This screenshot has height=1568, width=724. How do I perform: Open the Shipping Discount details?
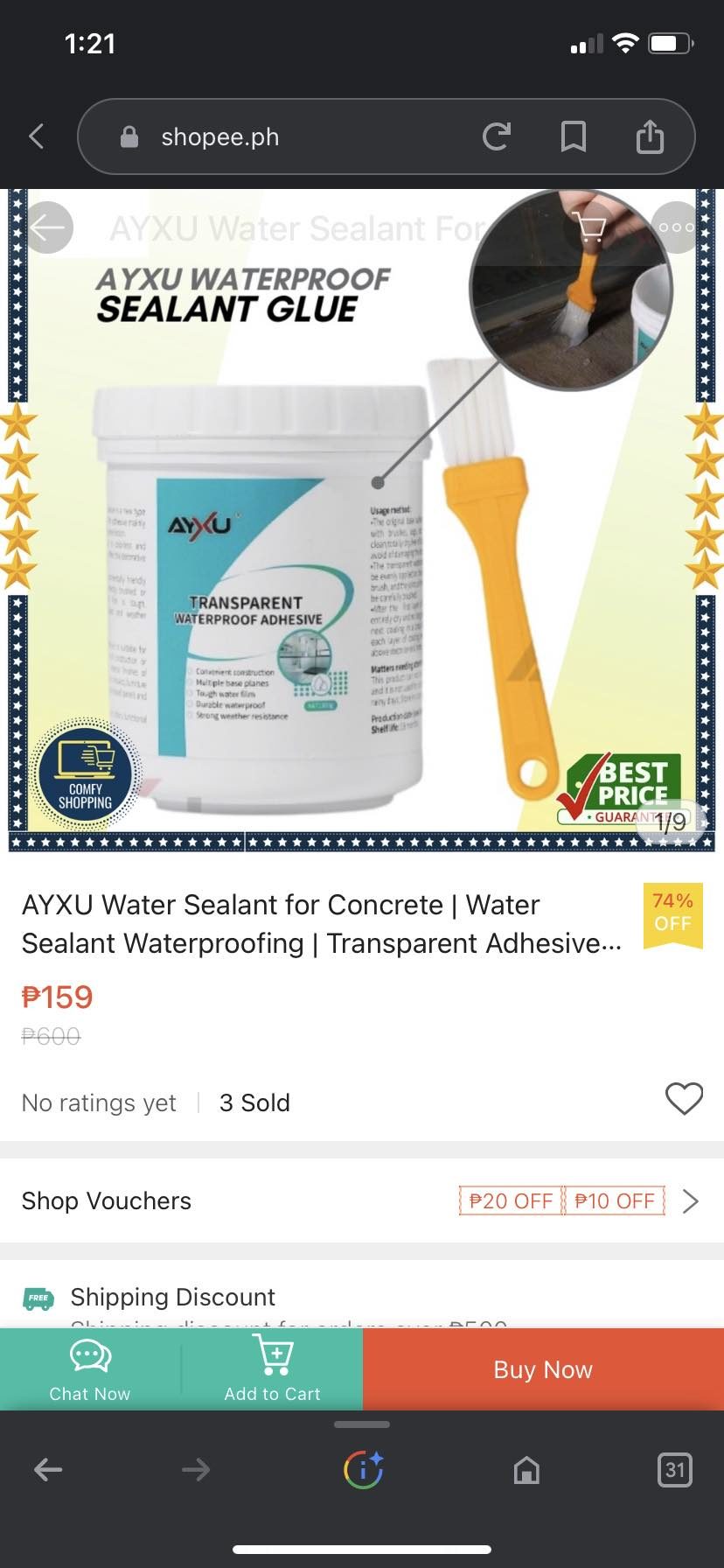pos(262,1298)
